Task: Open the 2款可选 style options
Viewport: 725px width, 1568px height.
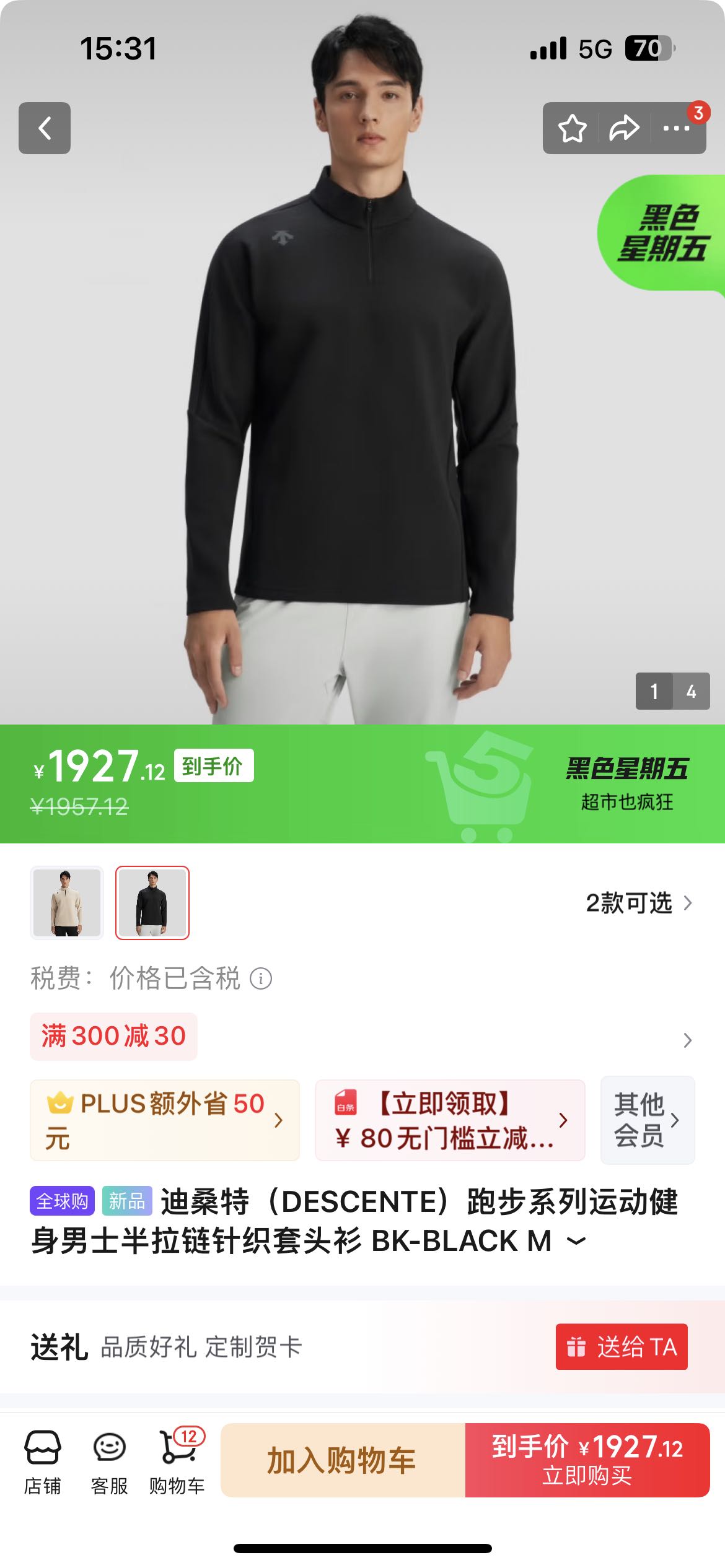Action: (x=638, y=903)
